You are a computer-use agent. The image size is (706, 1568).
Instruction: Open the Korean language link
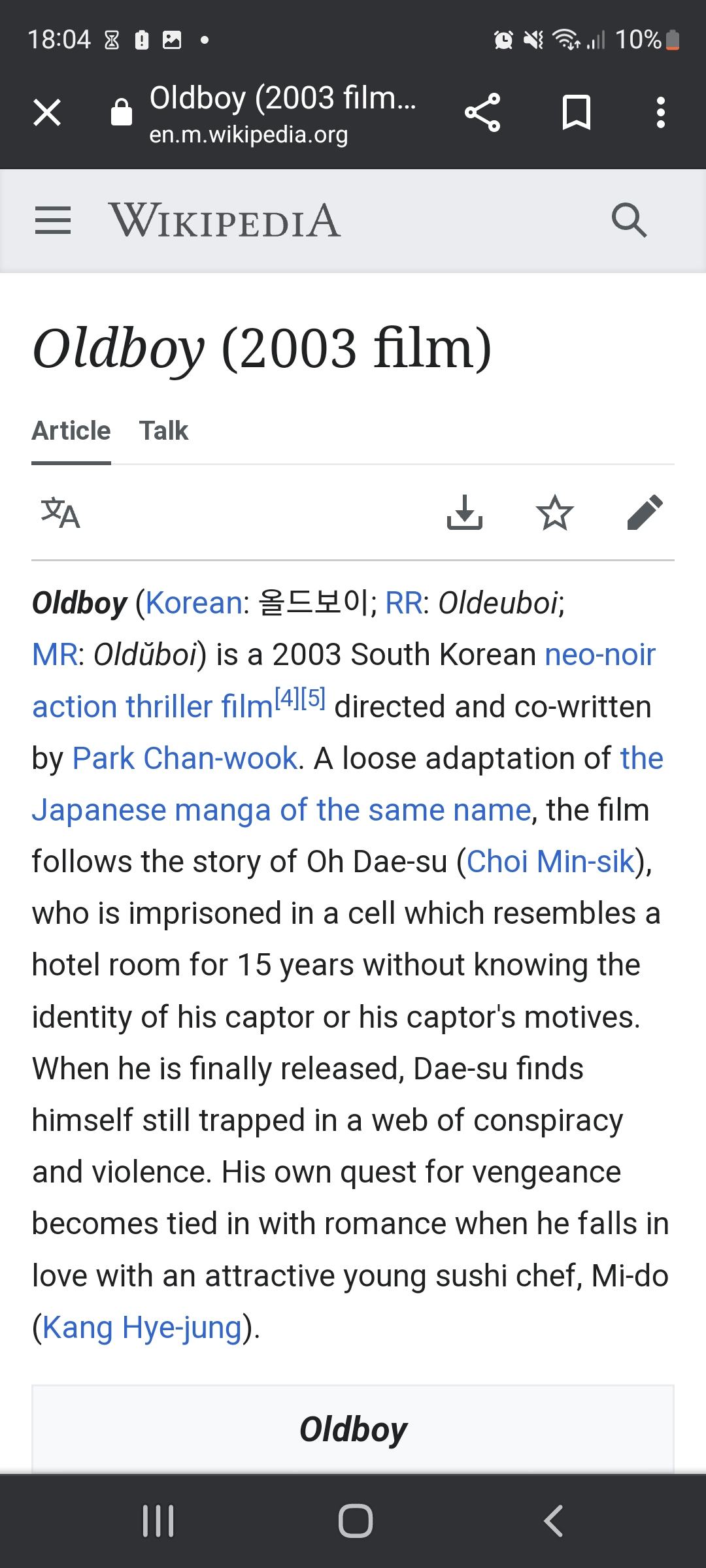pos(194,603)
